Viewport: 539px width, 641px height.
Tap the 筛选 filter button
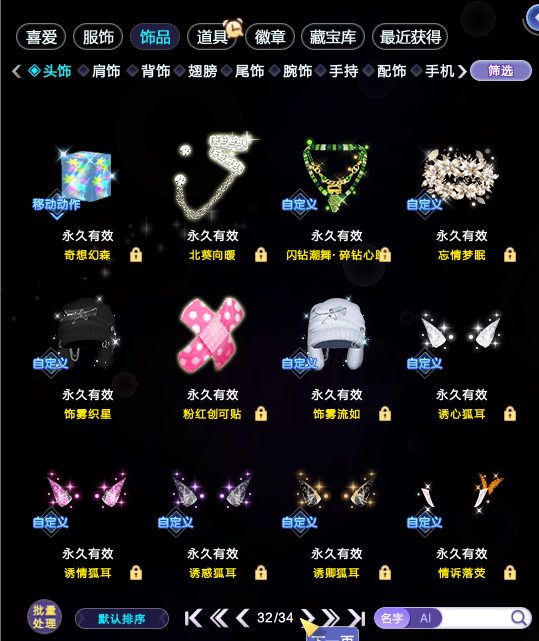click(x=501, y=71)
